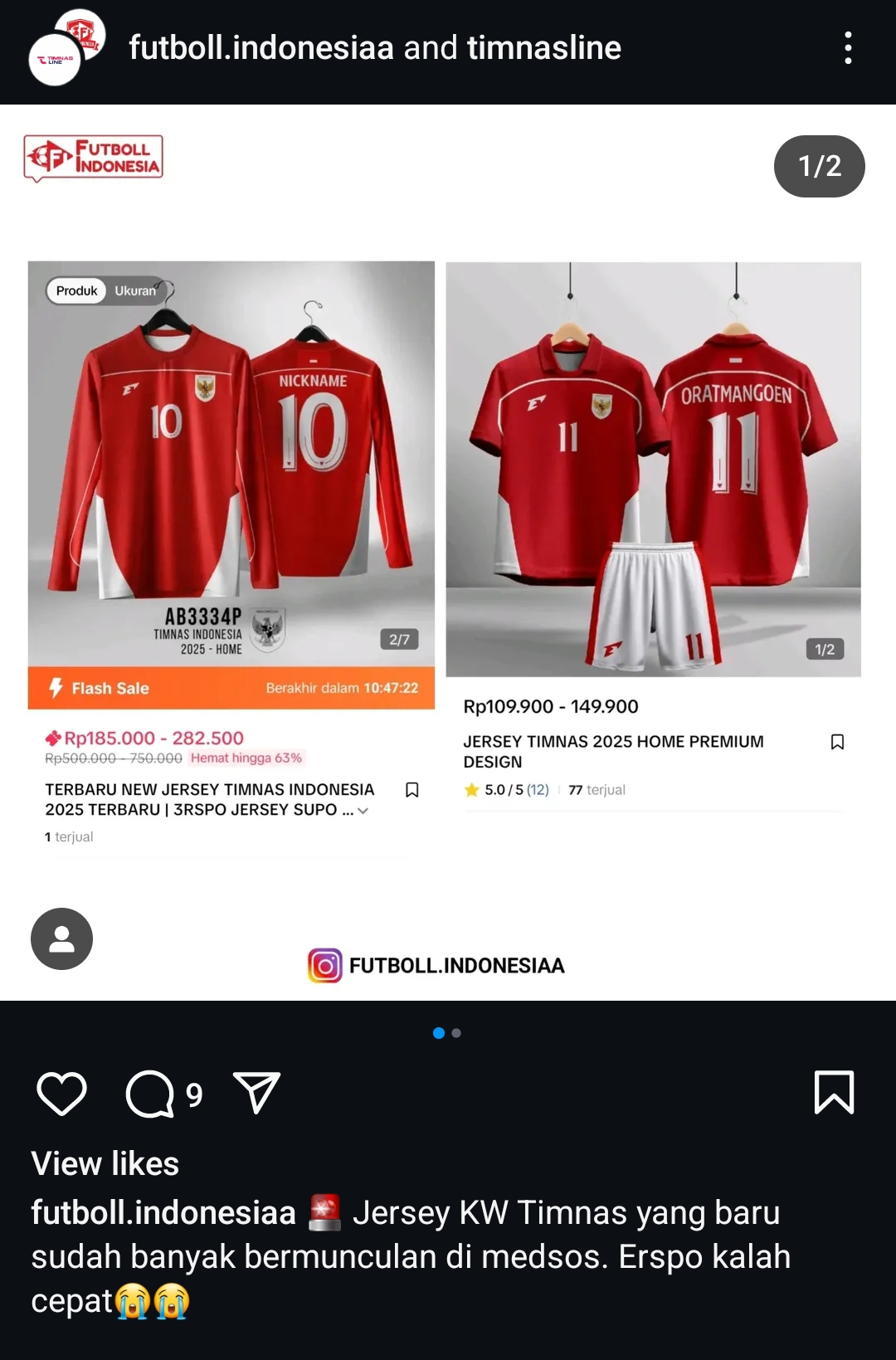Like the post with the heart icon
Image resolution: width=896 pixels, height=1360 pixels.
(x=61, y=1094)
